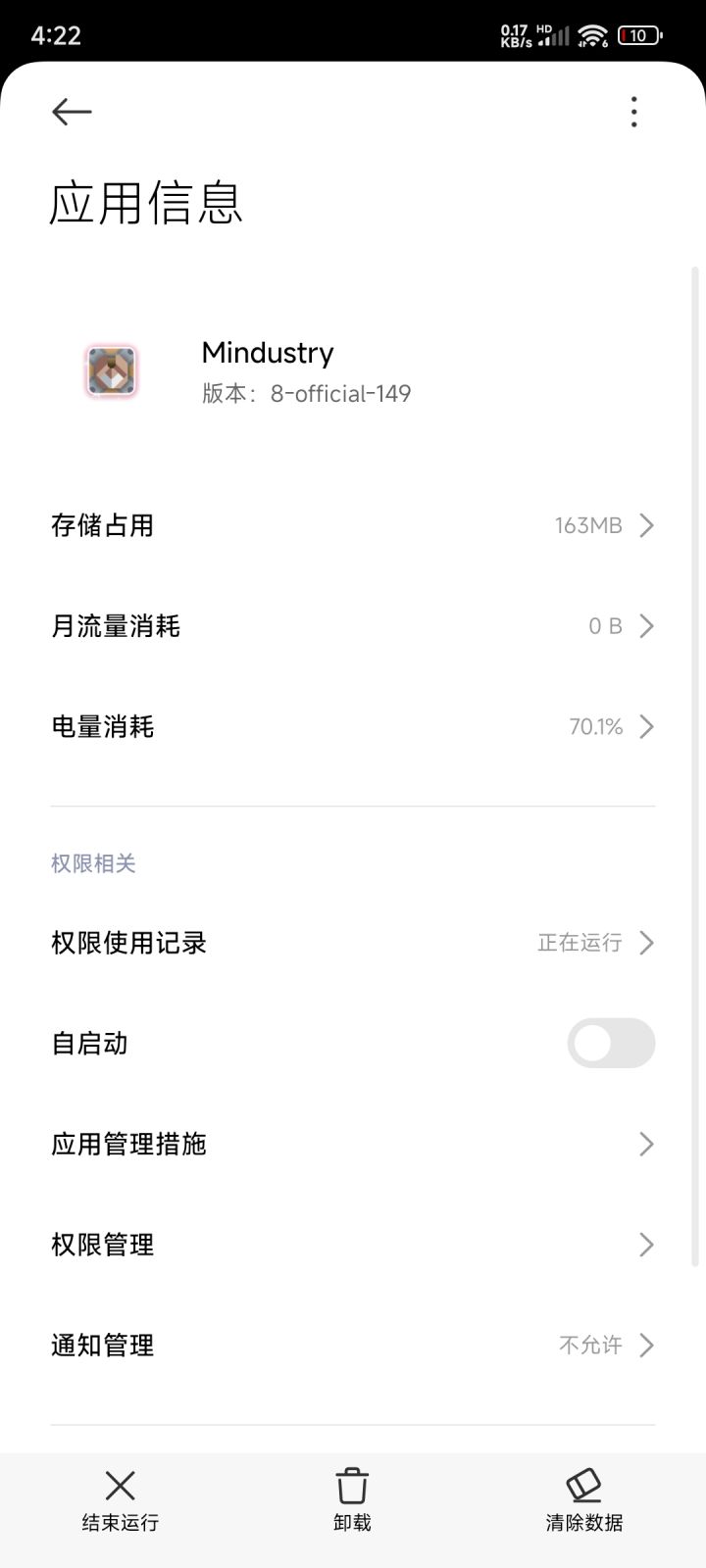
Task: Toggle the 自启动 autostart switch
Action: click(x=611, y=1043)
